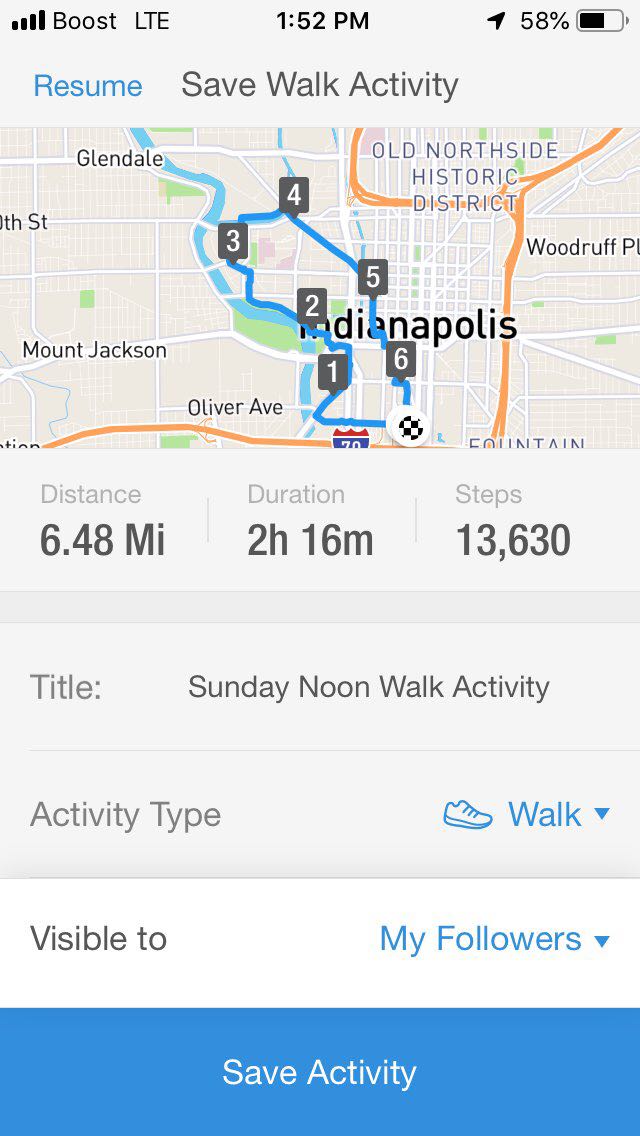Screen dimensions: 640x1136
Task: Change Visible to My Followers setting
Action: 494,939
